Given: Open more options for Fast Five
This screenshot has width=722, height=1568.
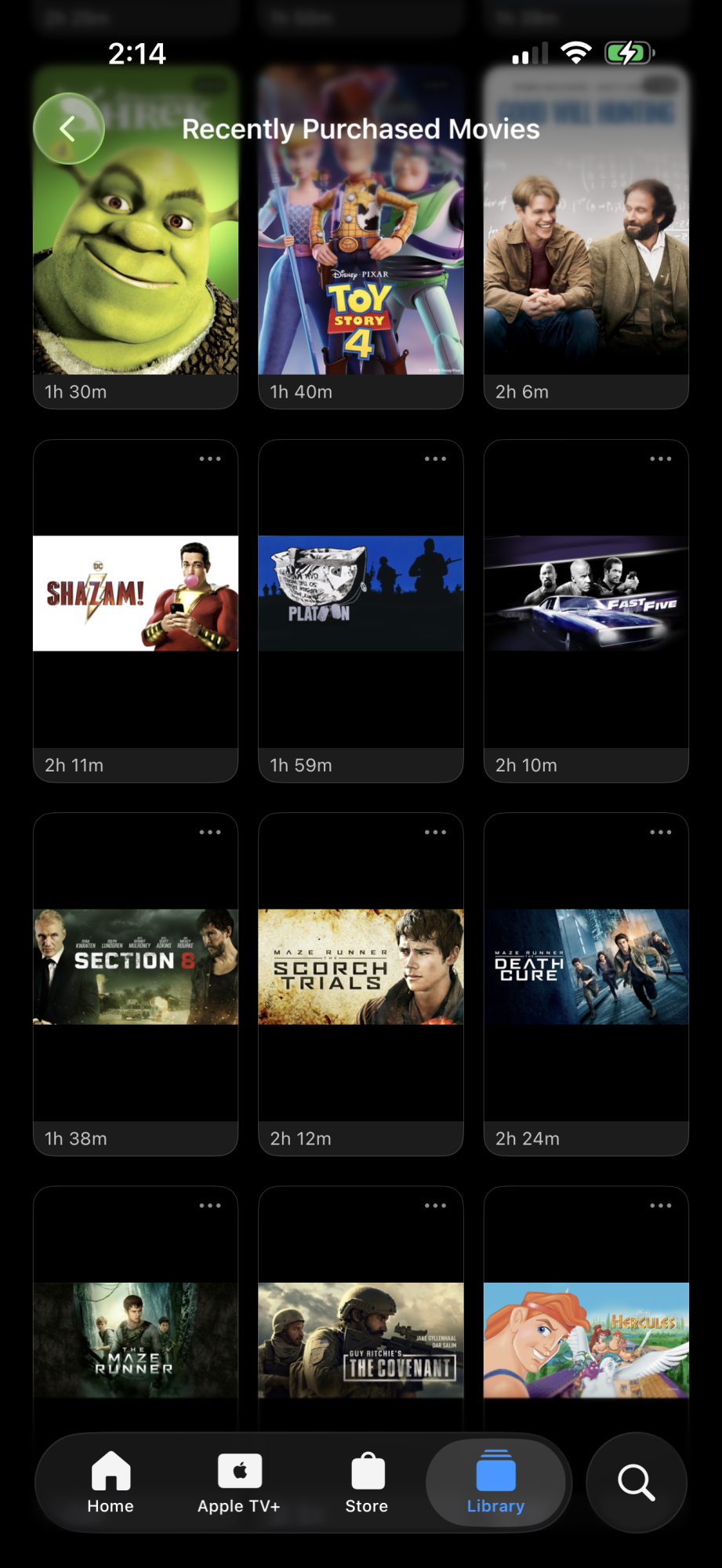Looking at the screenshot, I should (x=661, y=459).
